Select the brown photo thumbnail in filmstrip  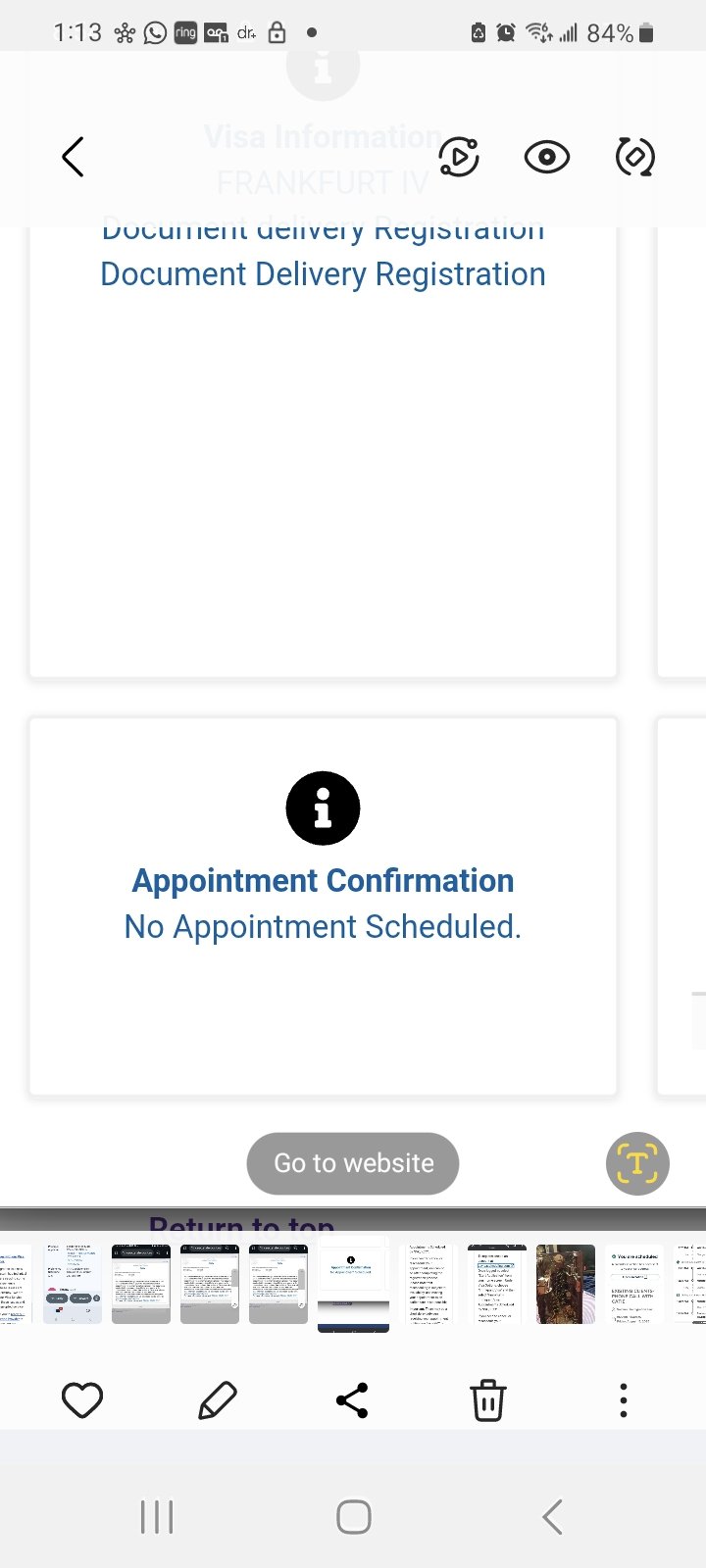click(566, 1284)
